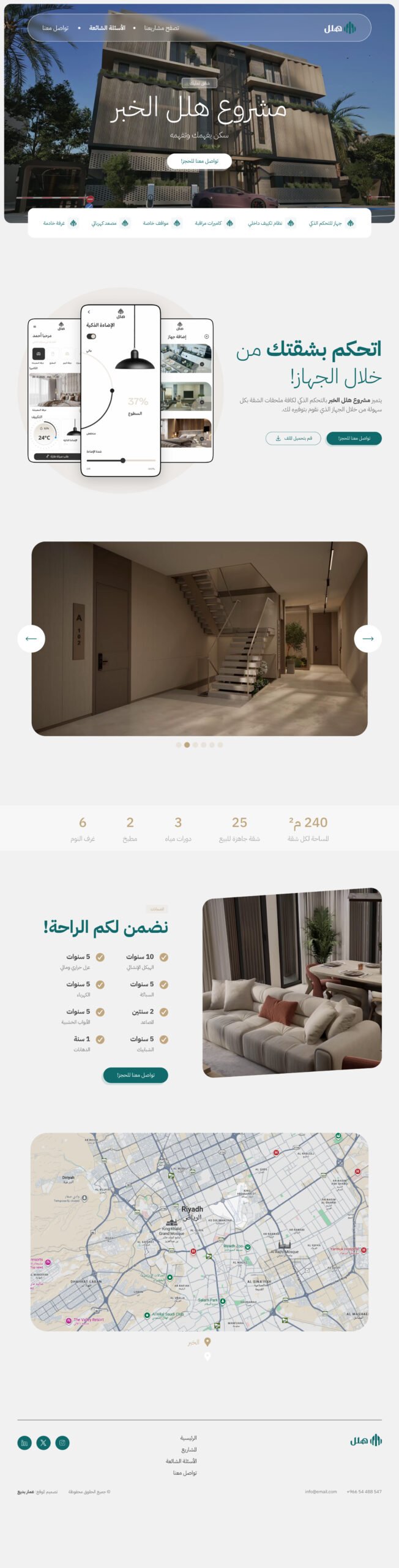The image size is (399, 1568).
Task: Show next photo with gallery right arrow
Action: [368, 638]
